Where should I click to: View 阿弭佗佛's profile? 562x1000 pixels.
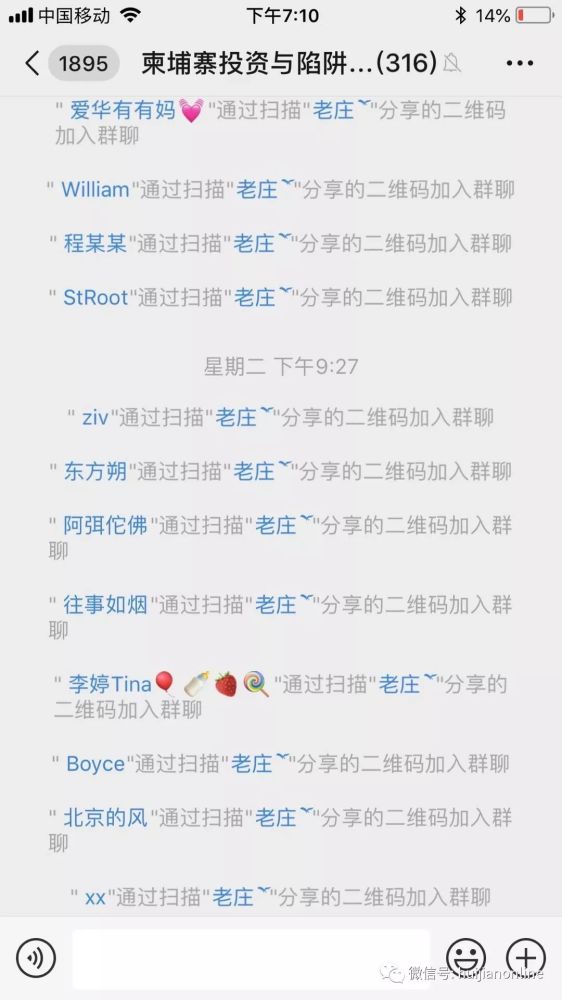[105, 526]
